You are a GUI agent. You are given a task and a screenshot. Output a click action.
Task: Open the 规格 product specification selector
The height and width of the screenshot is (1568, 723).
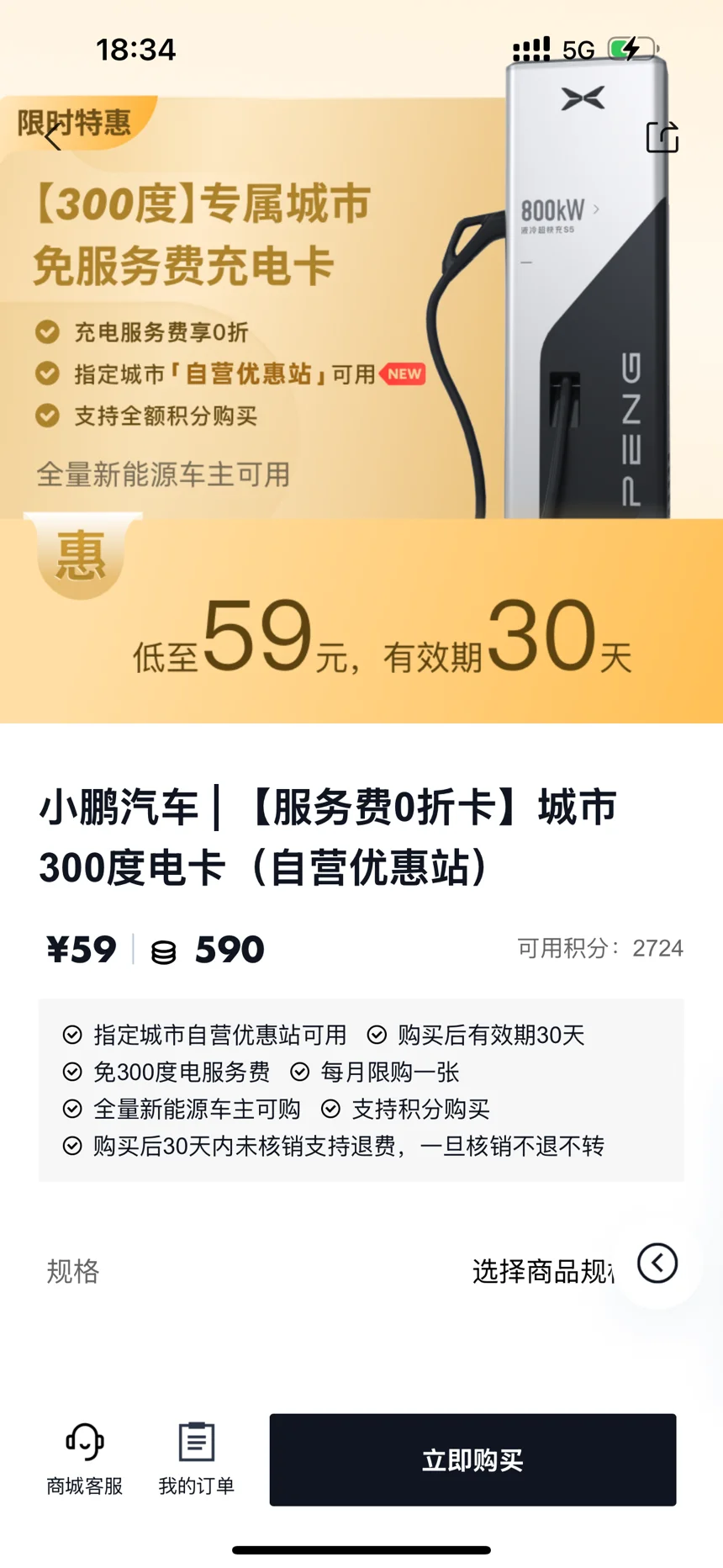click(361, 1270)
